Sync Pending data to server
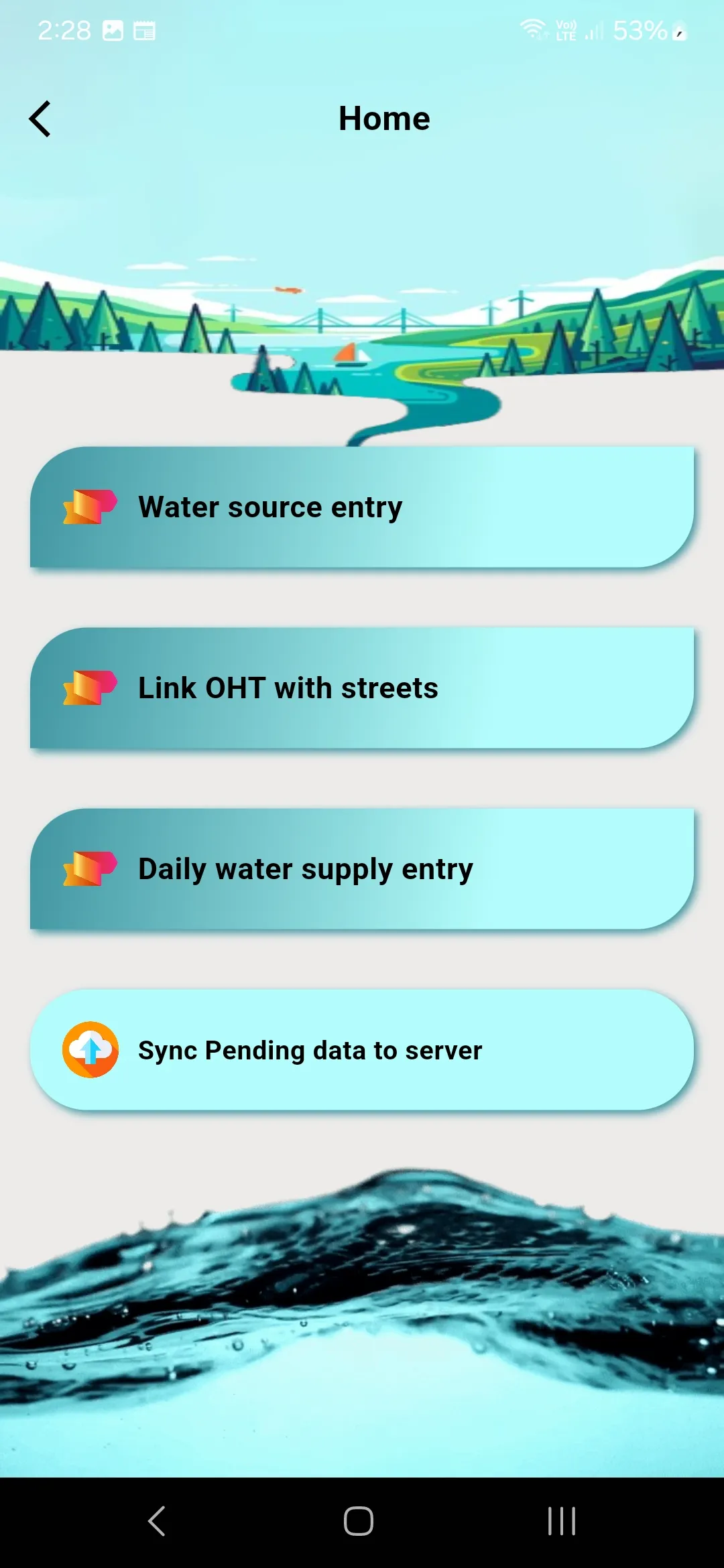The width and height of the screenshot is (724, 1568). tap(362, 1050)
